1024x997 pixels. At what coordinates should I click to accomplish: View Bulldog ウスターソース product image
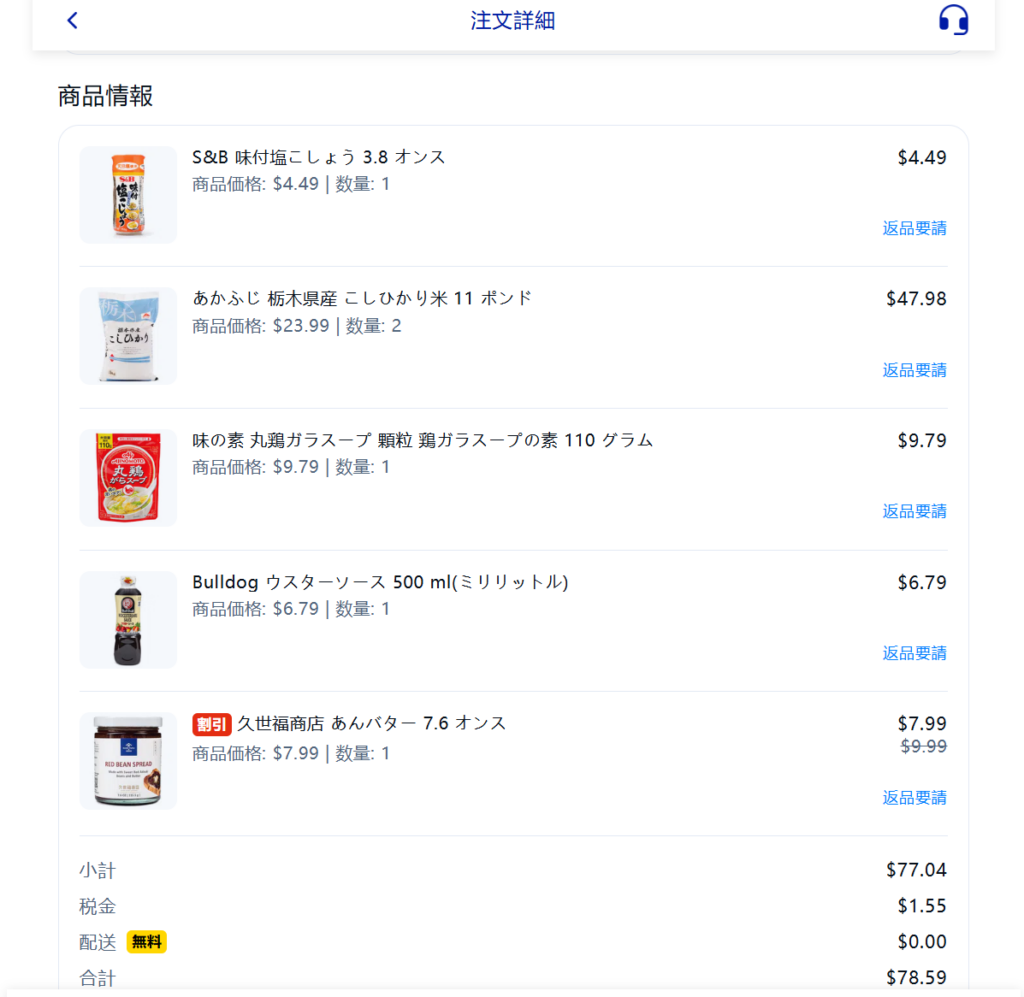(128, 620)
